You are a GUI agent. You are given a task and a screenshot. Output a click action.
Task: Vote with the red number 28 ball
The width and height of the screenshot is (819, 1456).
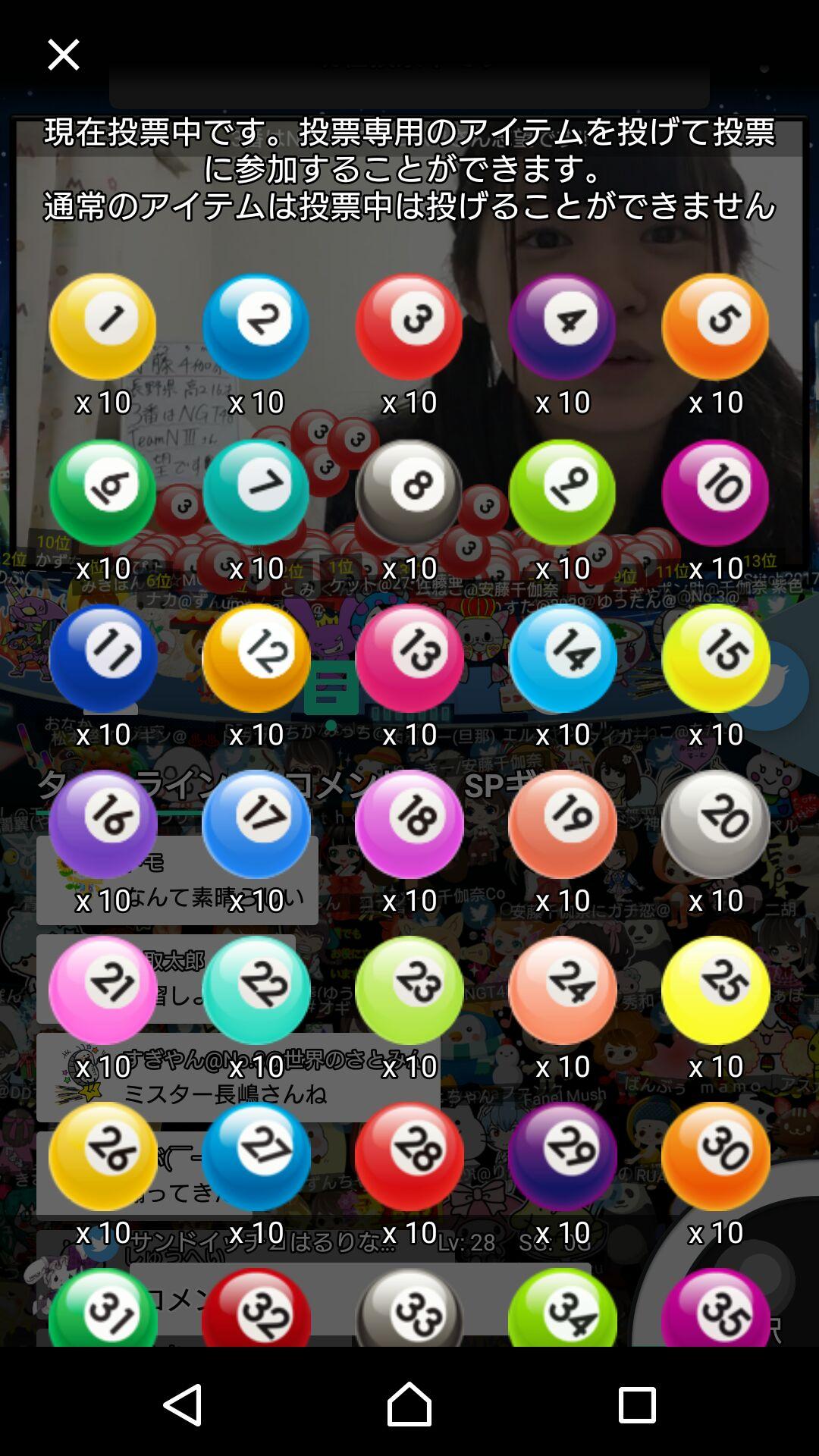tap(409, 1156)
